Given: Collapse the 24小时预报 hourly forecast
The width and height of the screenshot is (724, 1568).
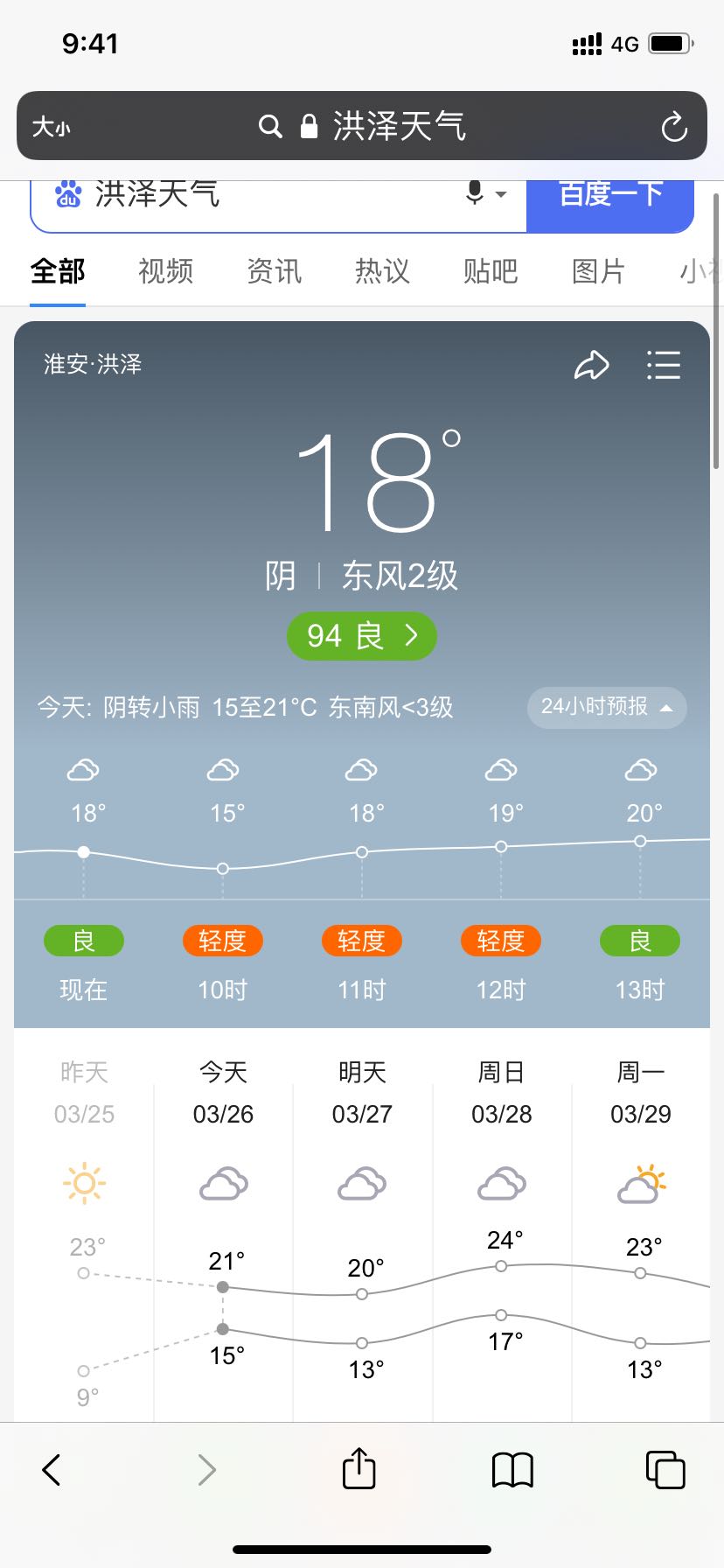Looking at the screenshot, I should [x=607, y=707].
